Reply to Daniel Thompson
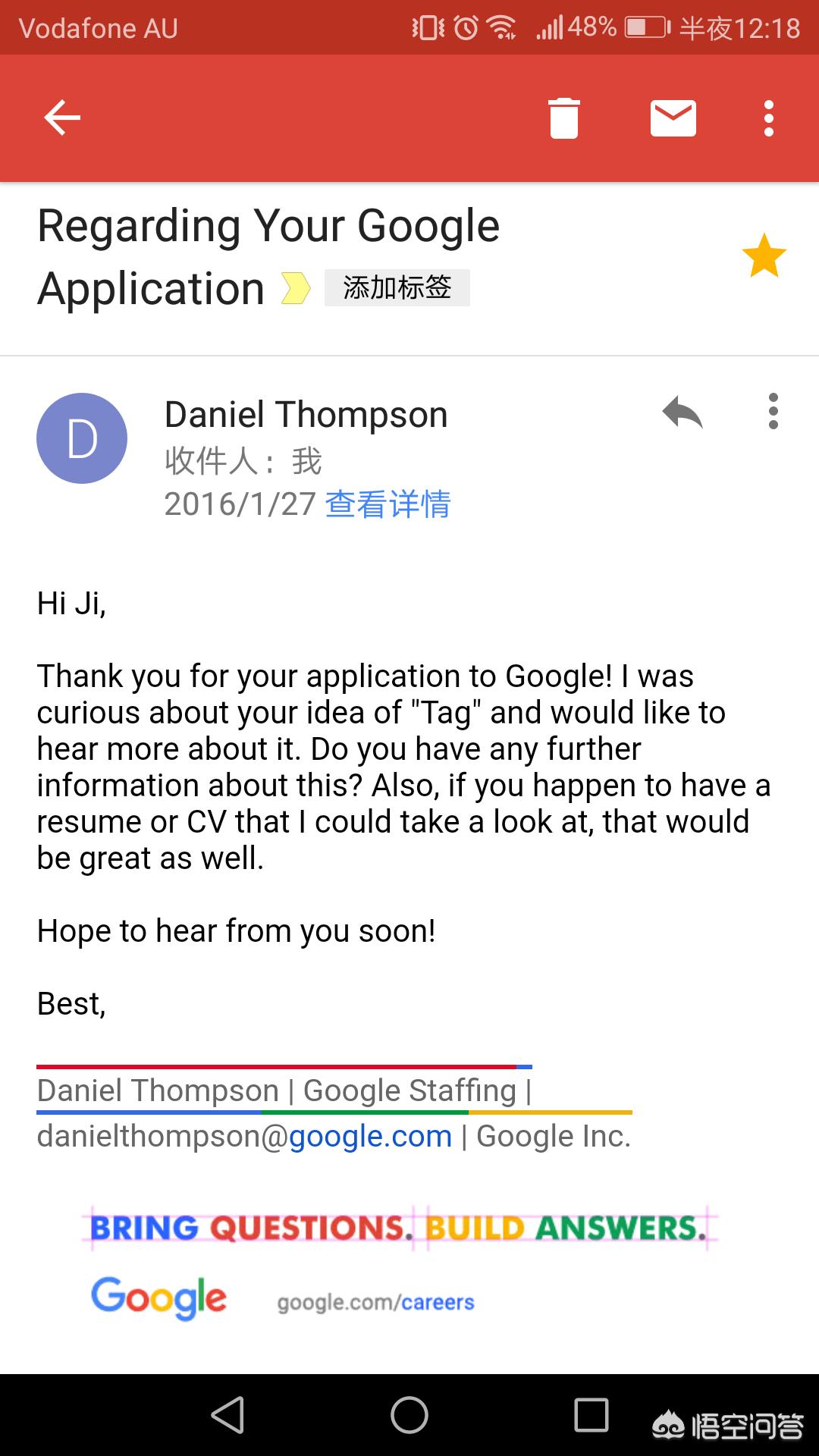This screenshot has width=819, height=1456. (x=682, y=413)
